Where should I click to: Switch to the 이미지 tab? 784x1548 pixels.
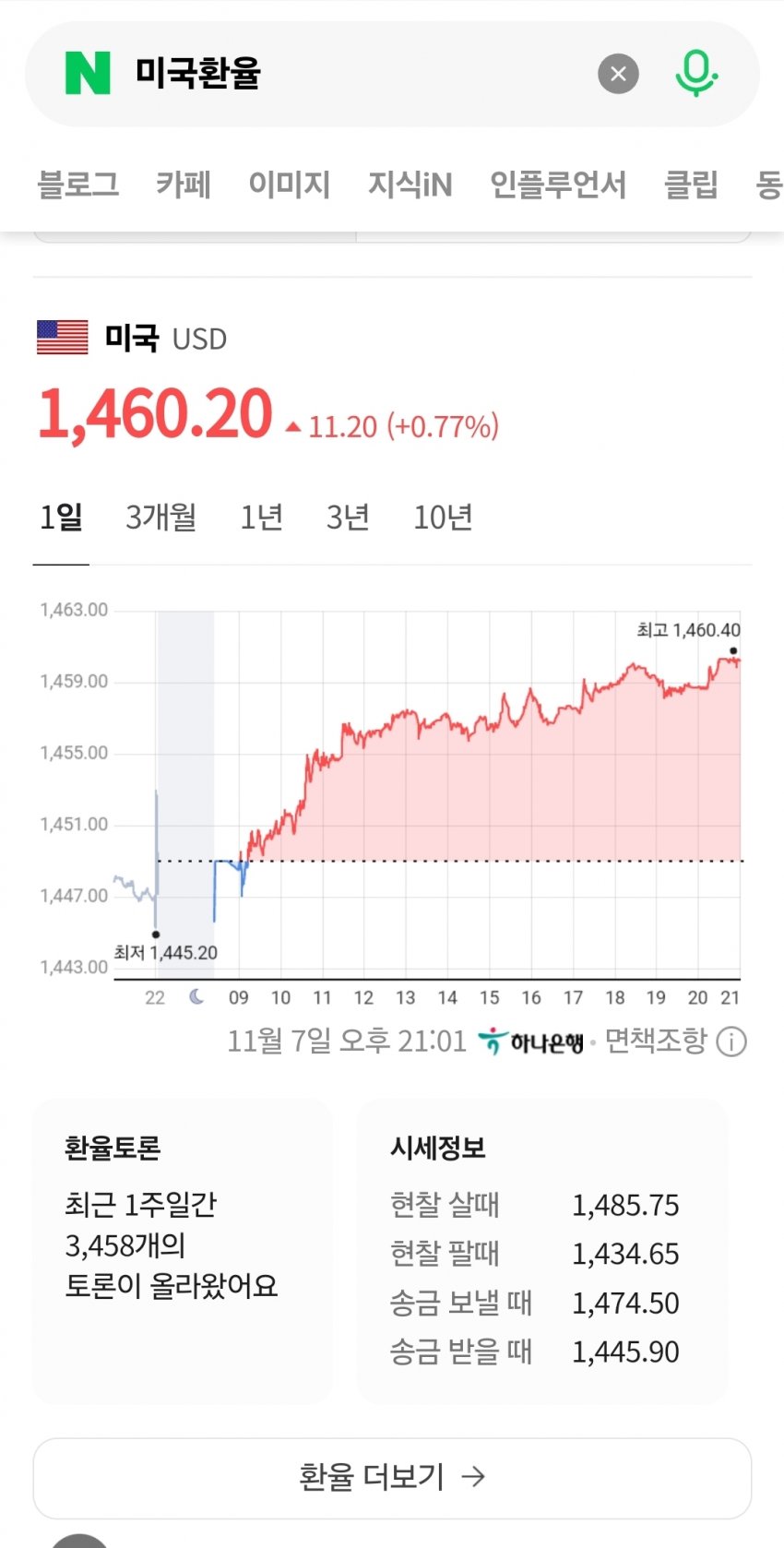[290, 185]
